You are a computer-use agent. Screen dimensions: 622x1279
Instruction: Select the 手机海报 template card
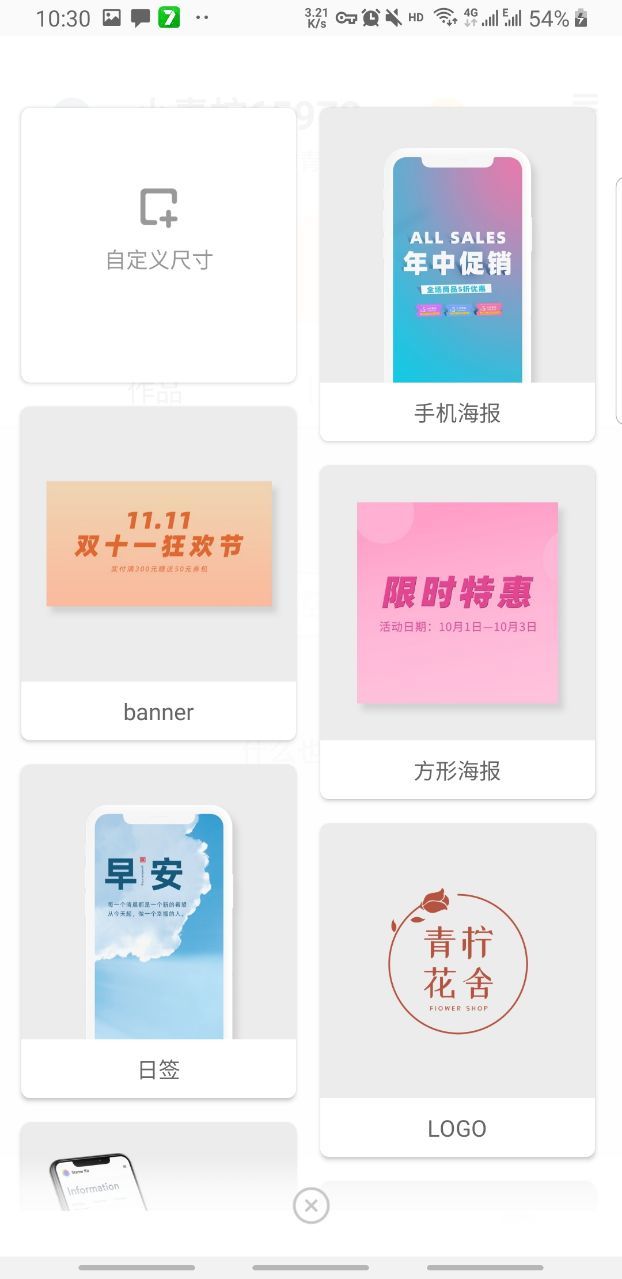[457, 273]
